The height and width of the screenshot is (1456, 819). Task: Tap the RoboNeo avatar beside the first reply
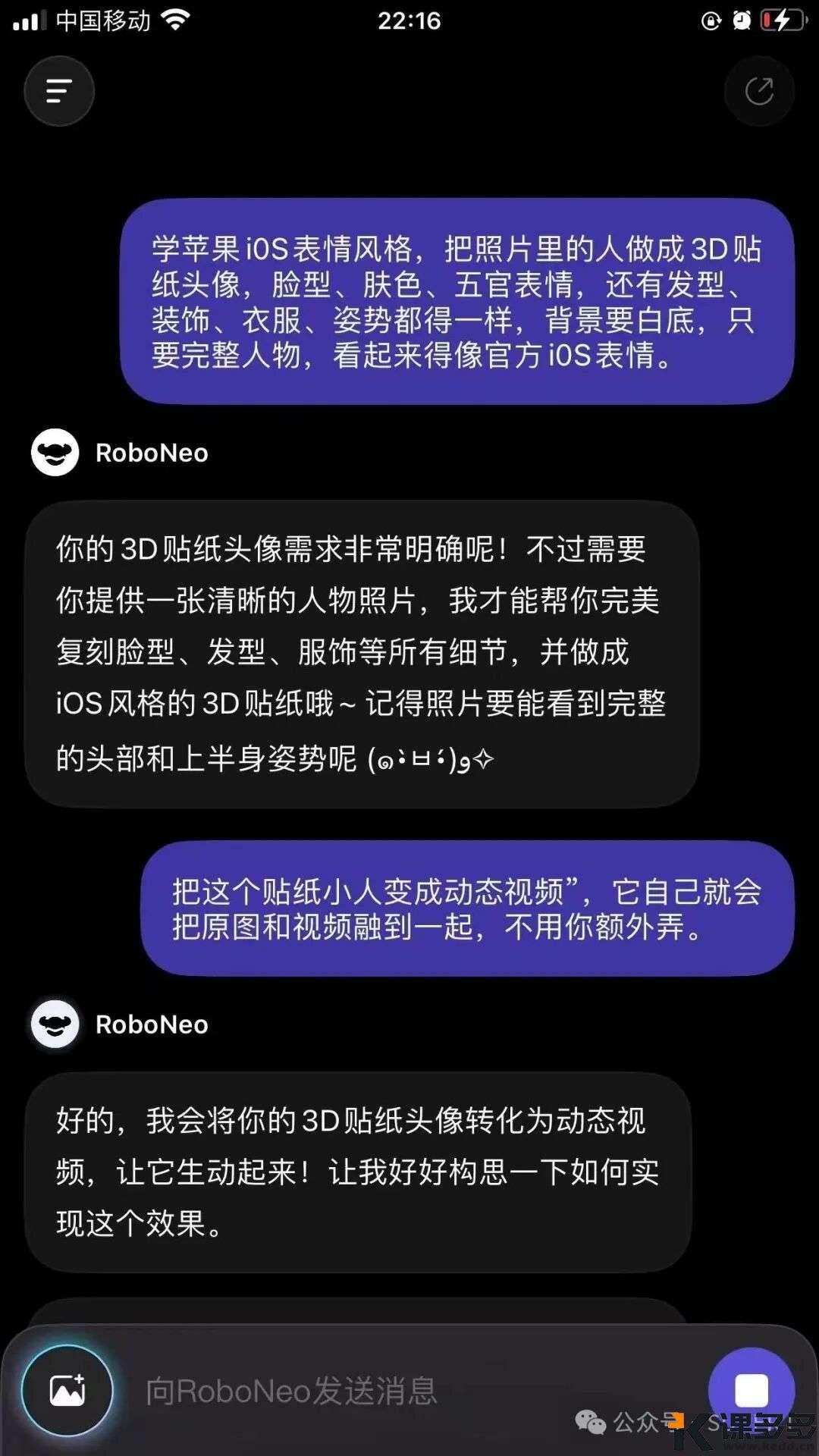click(x=54, y=452)
